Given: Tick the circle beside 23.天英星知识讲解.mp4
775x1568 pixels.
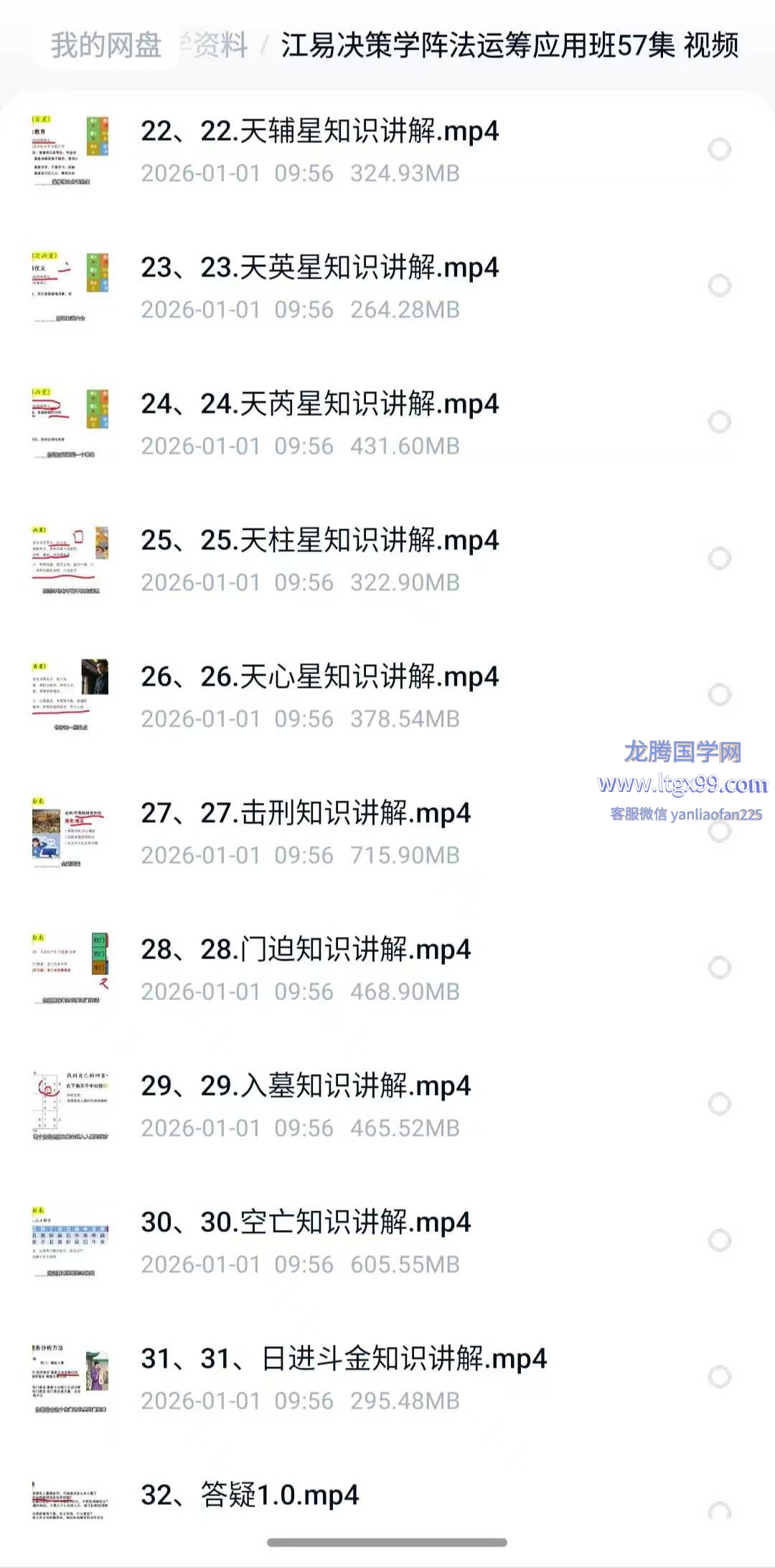Looking at the screenshot, I should 719,286.
